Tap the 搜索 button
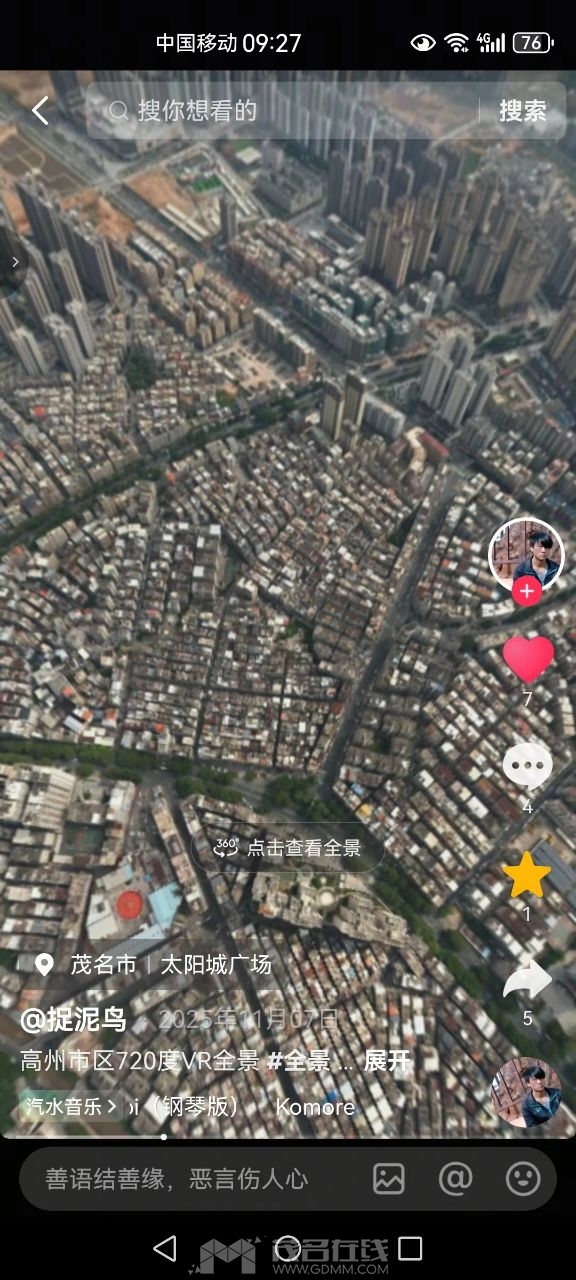 click(x=523, y=111)
